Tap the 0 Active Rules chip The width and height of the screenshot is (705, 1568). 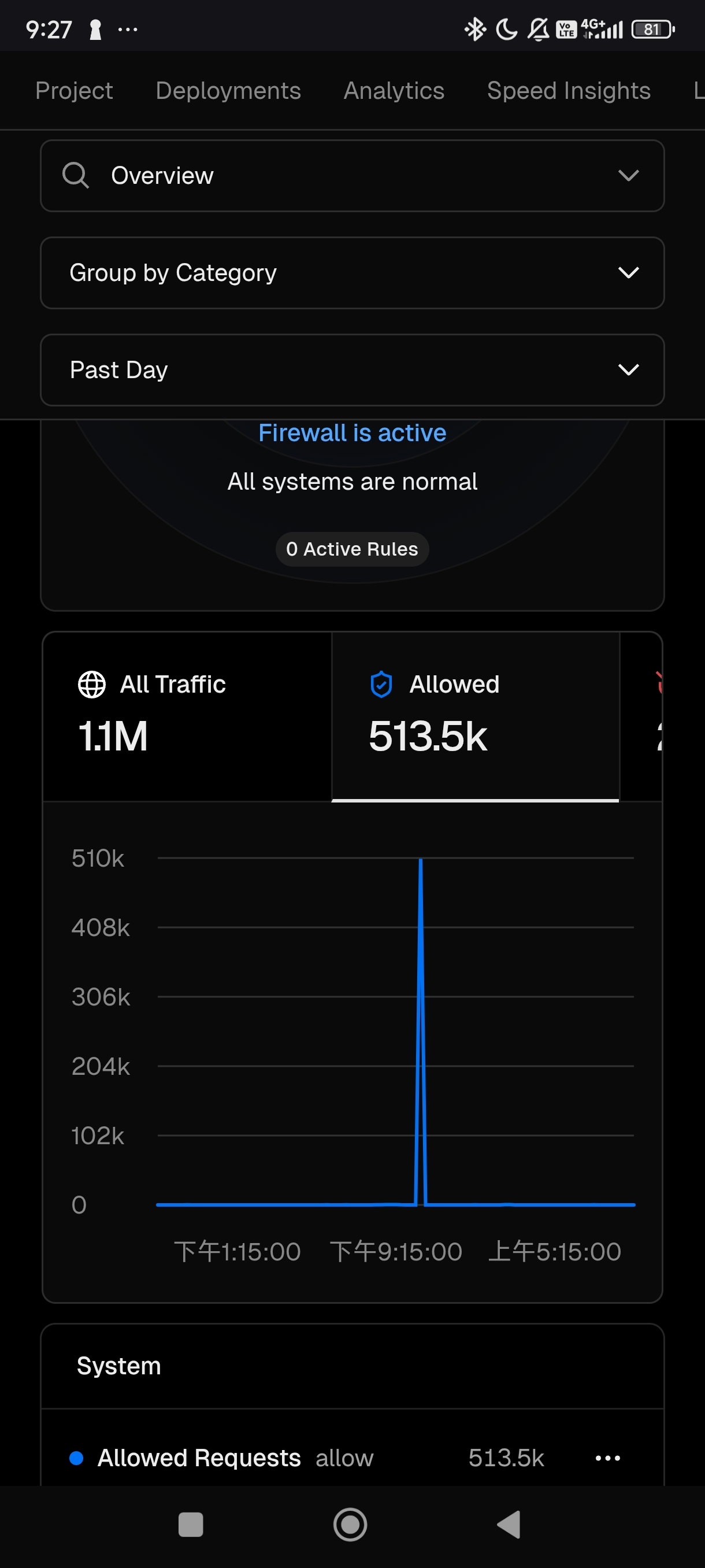(352, 549)
